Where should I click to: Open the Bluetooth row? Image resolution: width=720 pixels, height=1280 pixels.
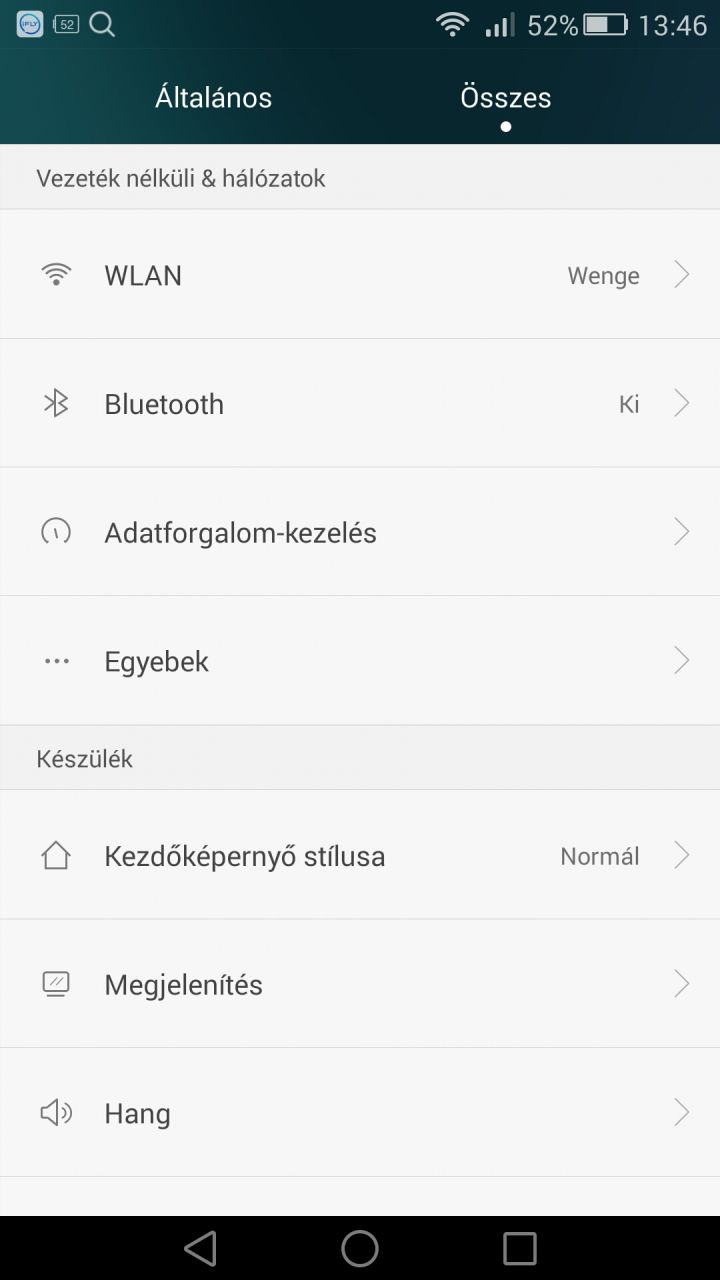coord(360,404)
